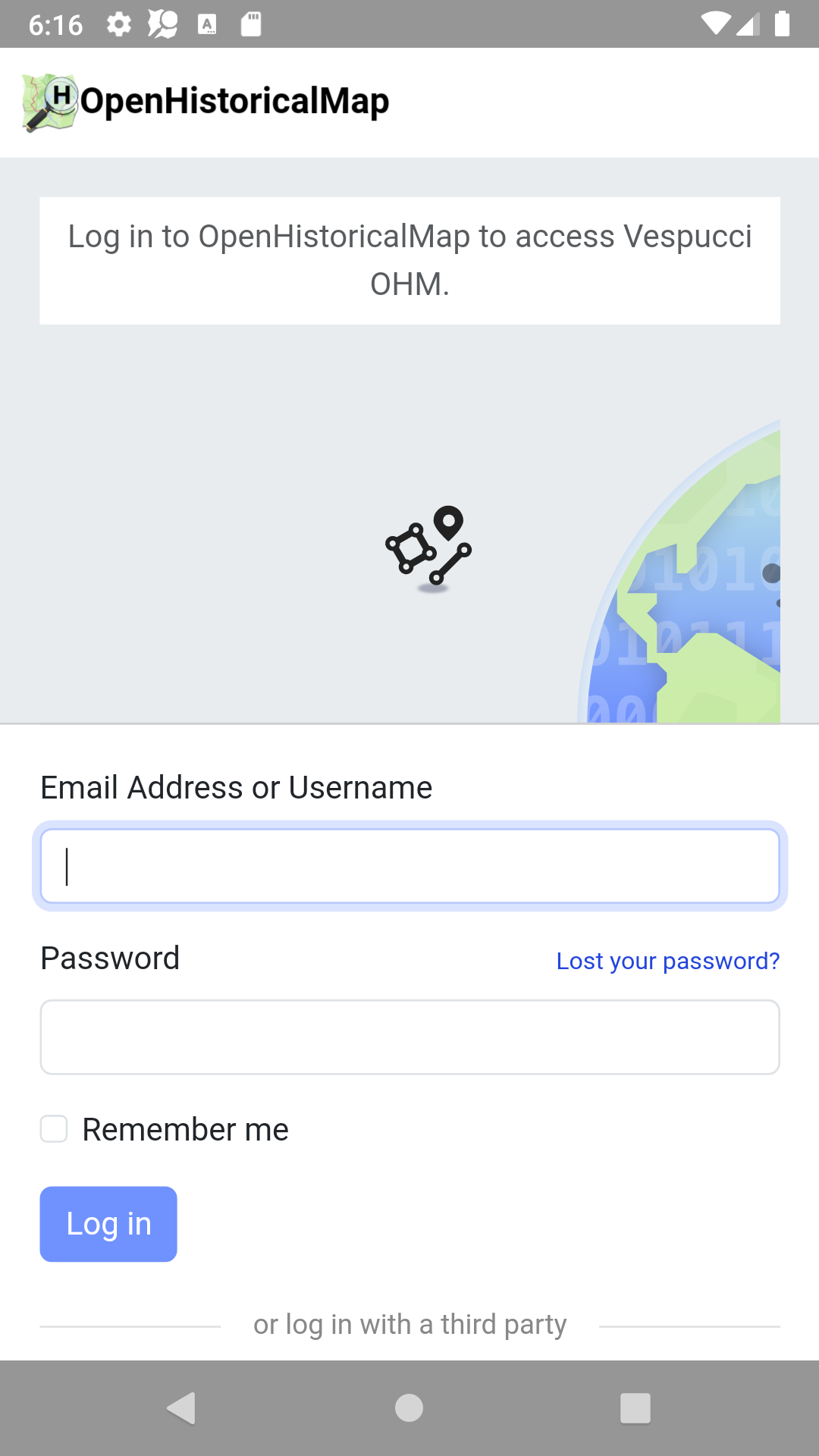Focus the Email Address or Username field

point(409,866)
